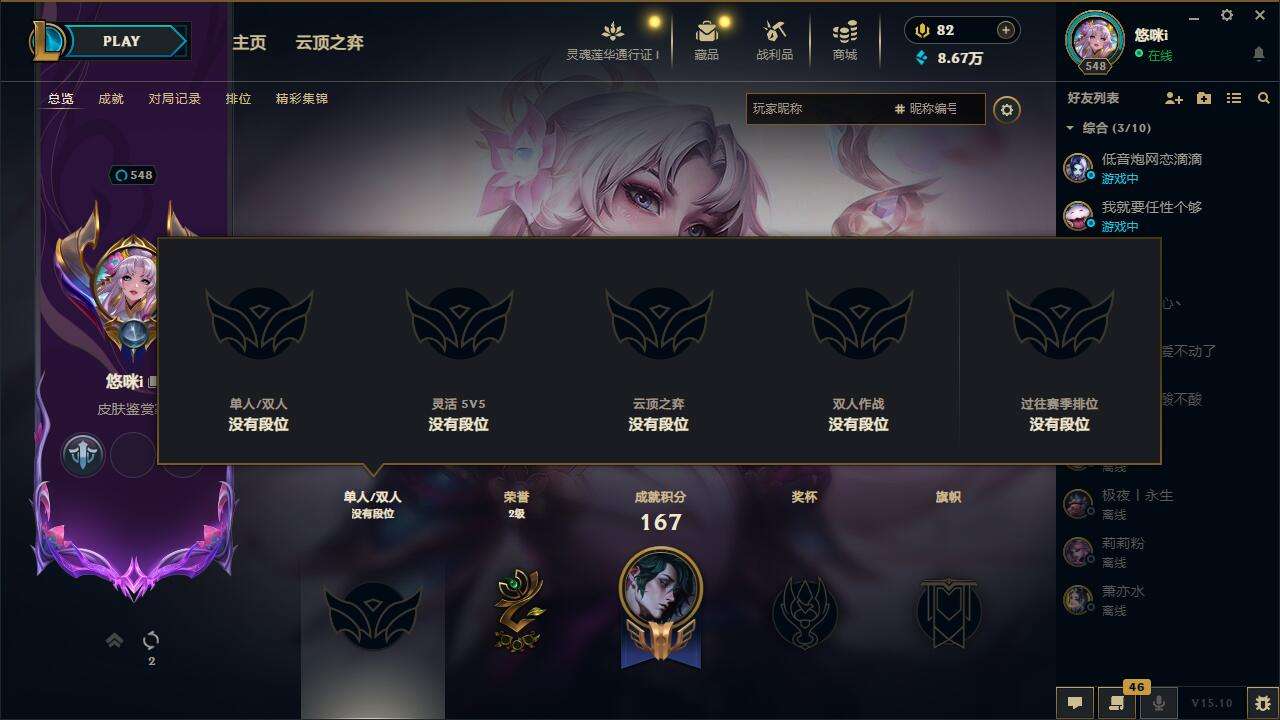Focus the 玩家昵称 search field

pyautogui.click(x=815, y=108)
